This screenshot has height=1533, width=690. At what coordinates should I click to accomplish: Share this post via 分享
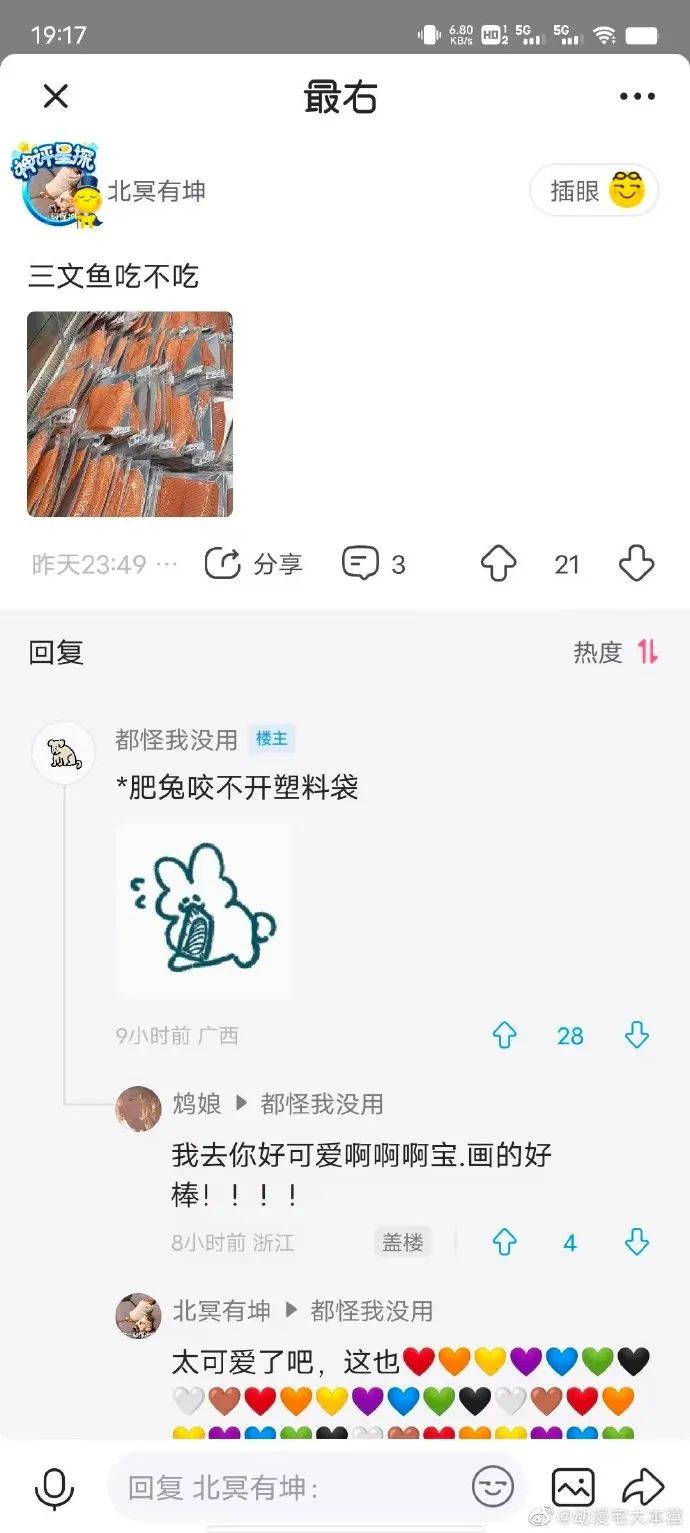tap(254, 564)
